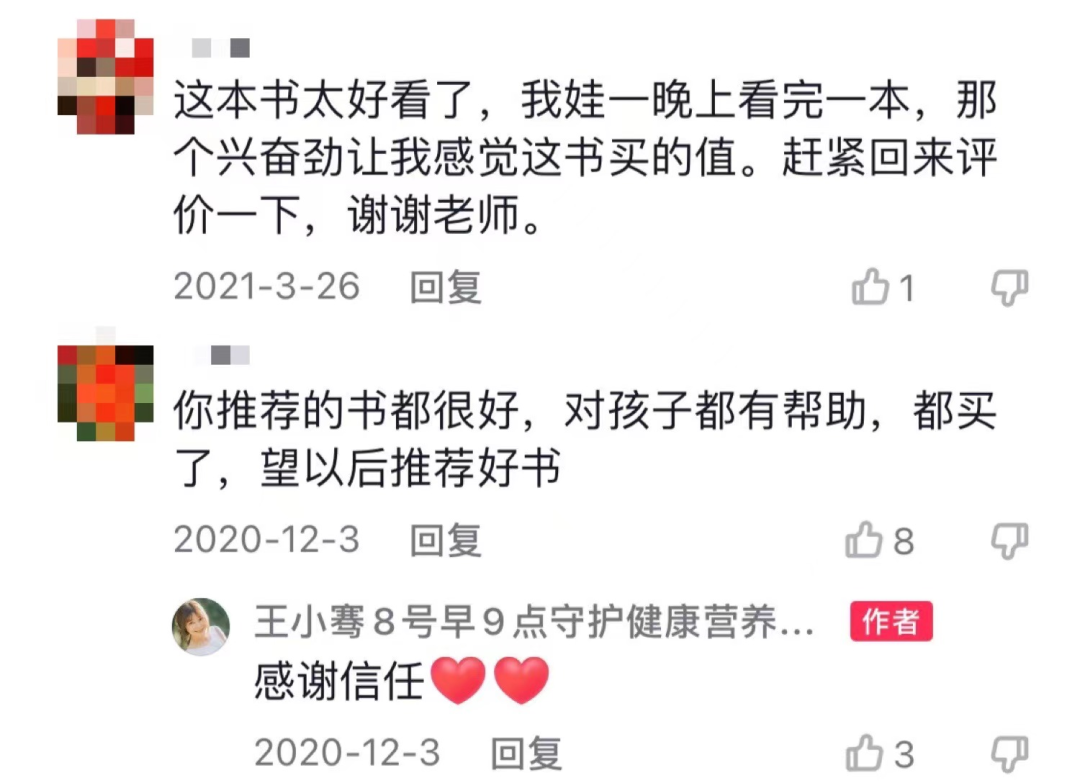Dislike the 2021-3-26 comment
Screen dimensions: 1080x783
point(1009,288)
